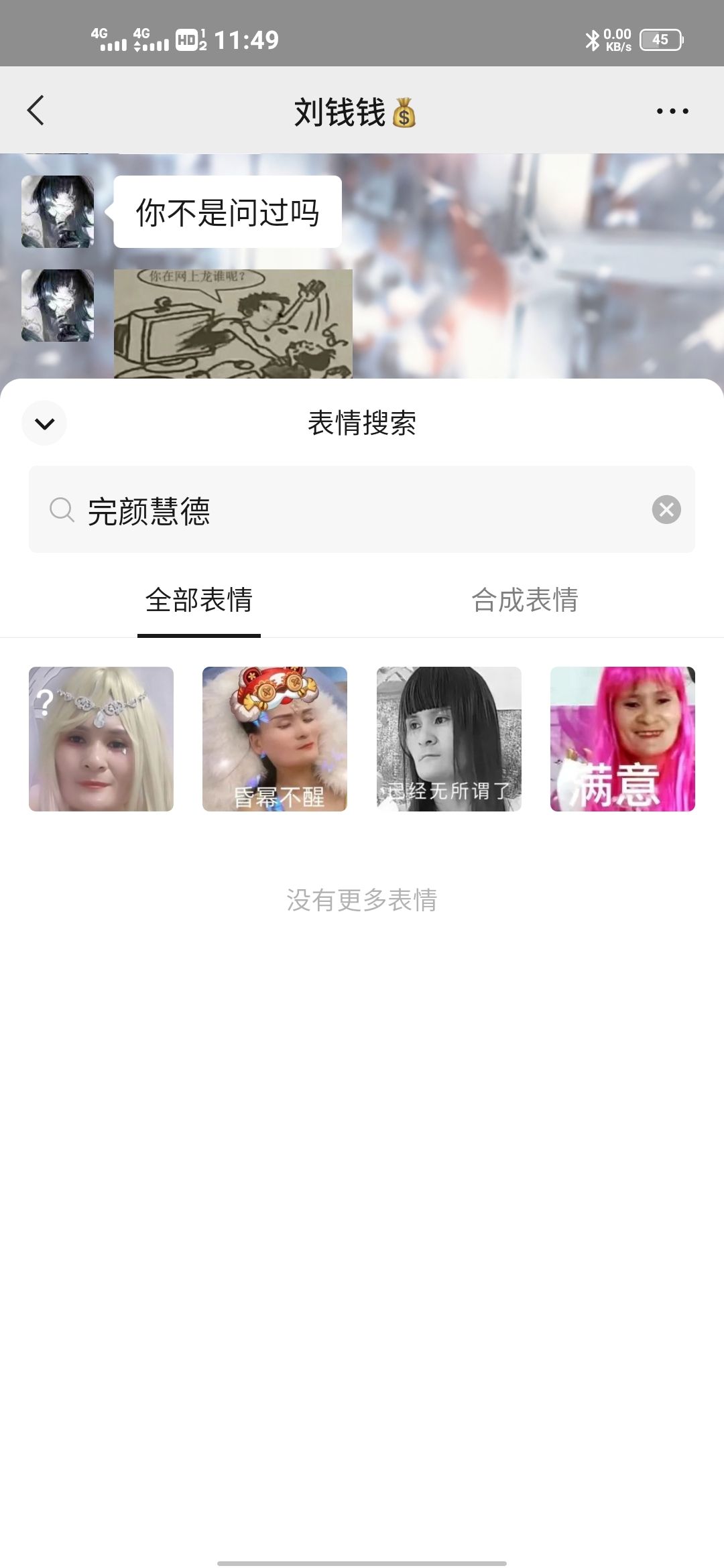Pick the pink-haired 满意 sticker
This screenshot has height=1568, width=724.
click(622, 738)
